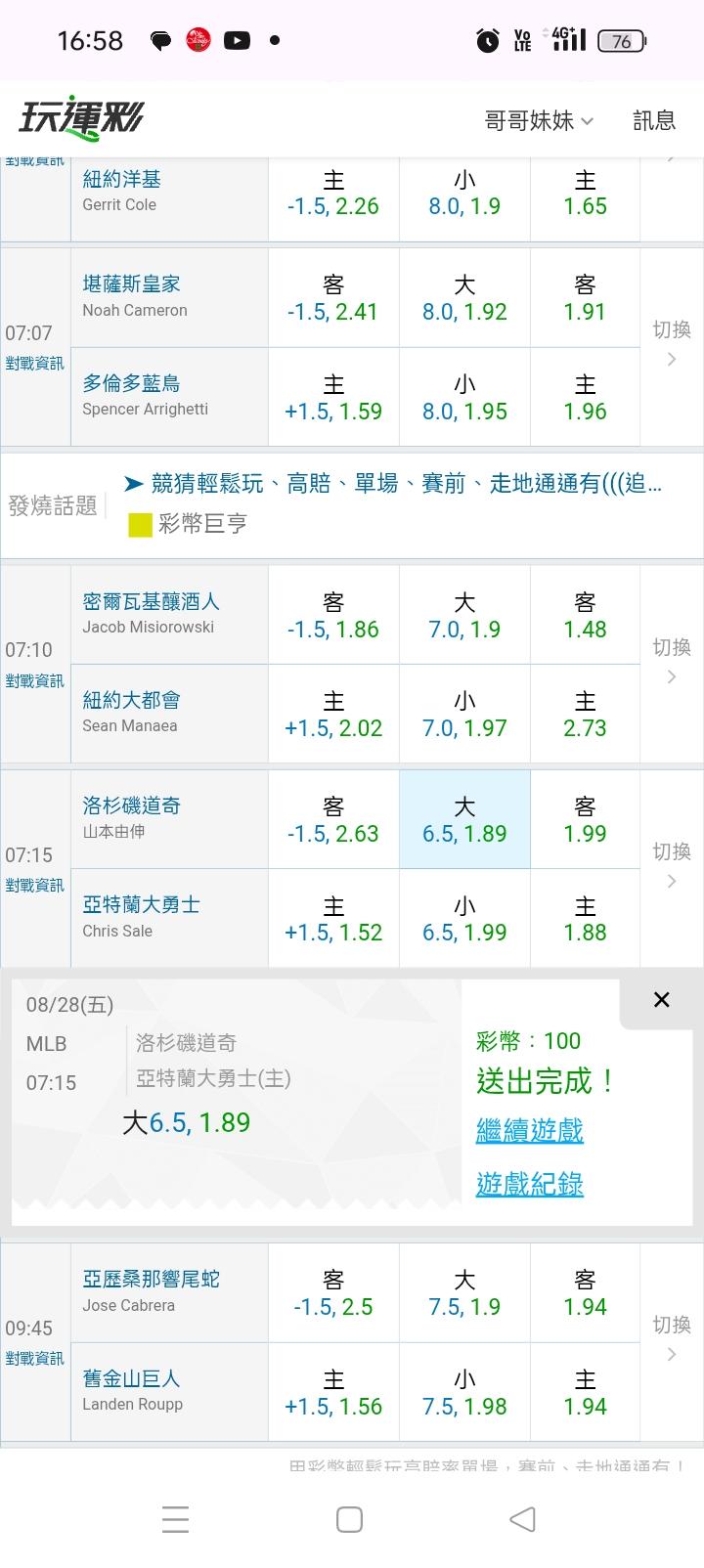Screen dimensions: 704x1568
Task: Tap 切換 for the 07:15 Dodgers game
Action: (672, 864)
